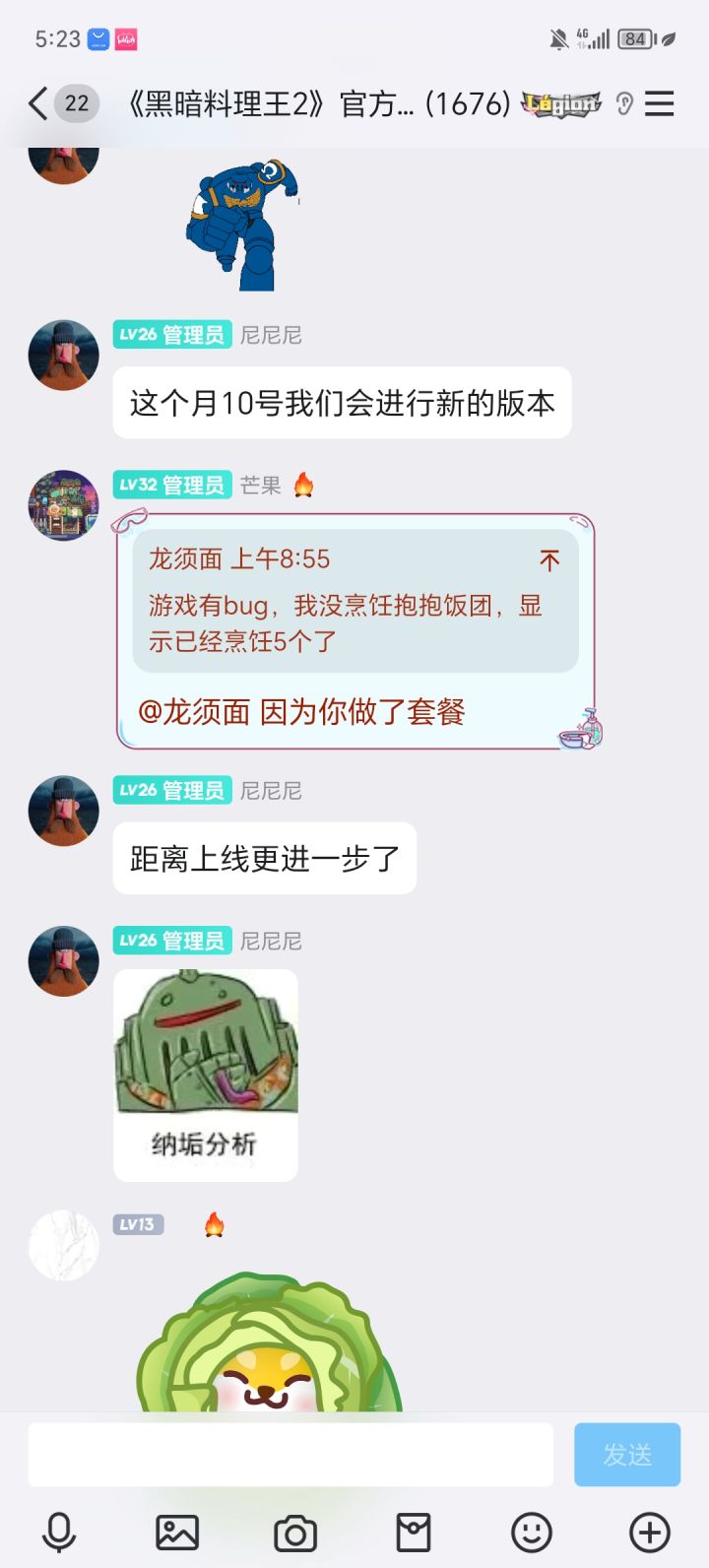This screenshot has width=709, height=1568.
Task: Tap the microphone icon for voice input
Action: [59, 1533]
